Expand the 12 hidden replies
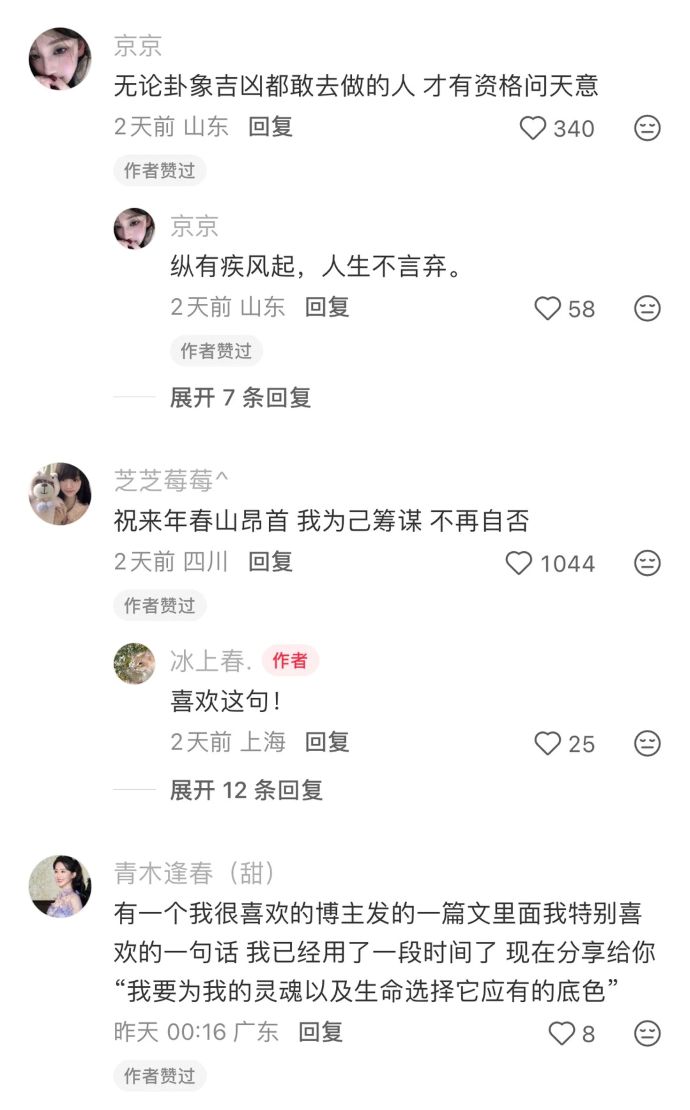 (246, 790)
